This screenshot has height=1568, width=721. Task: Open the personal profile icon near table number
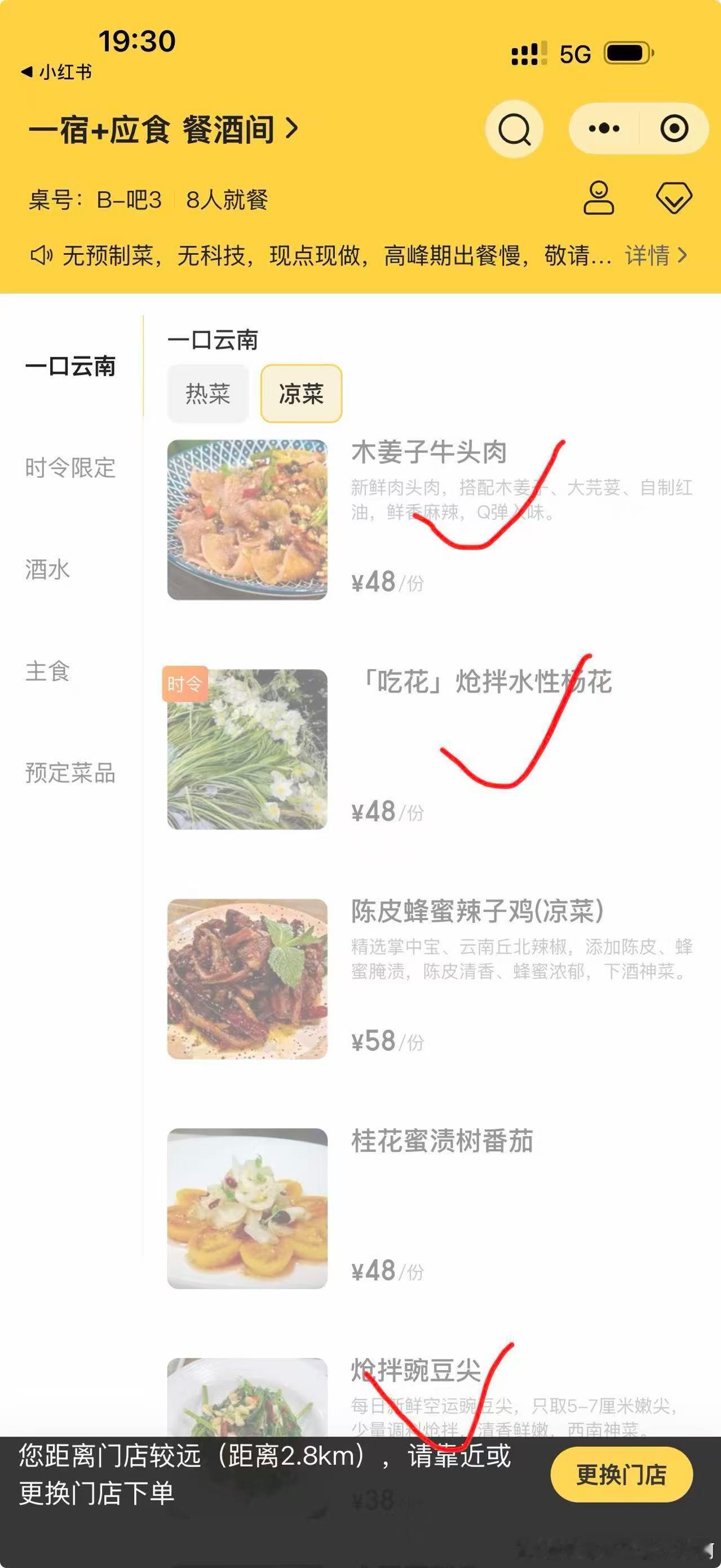[599, 197]
